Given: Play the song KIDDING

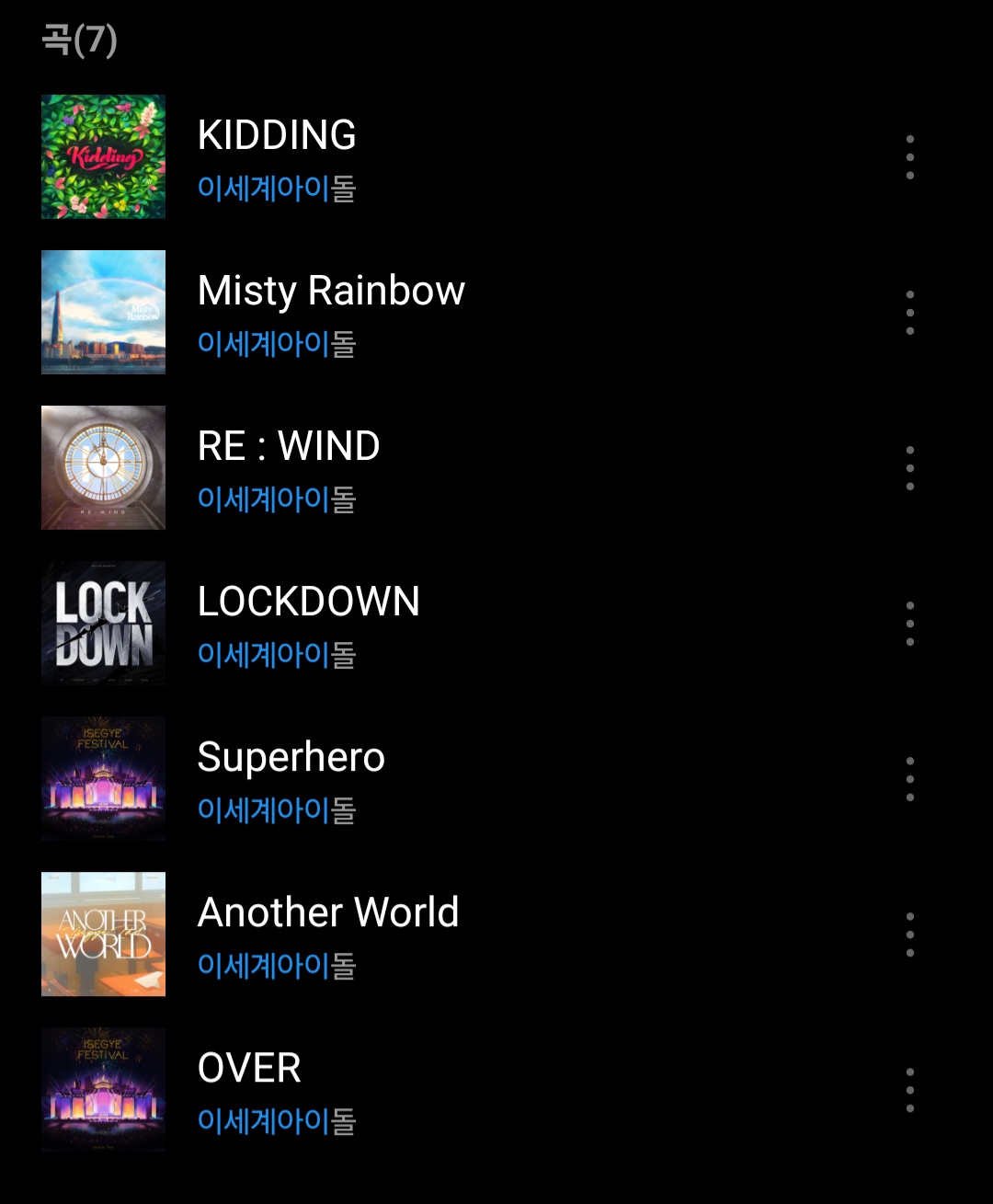Looking at the screenshot, I should (x=277, y=135).
